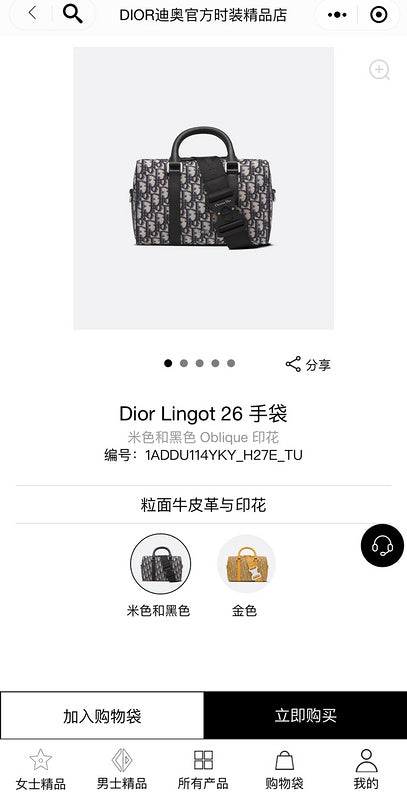Add the bag with 加入购物袋

pos(102,715)
